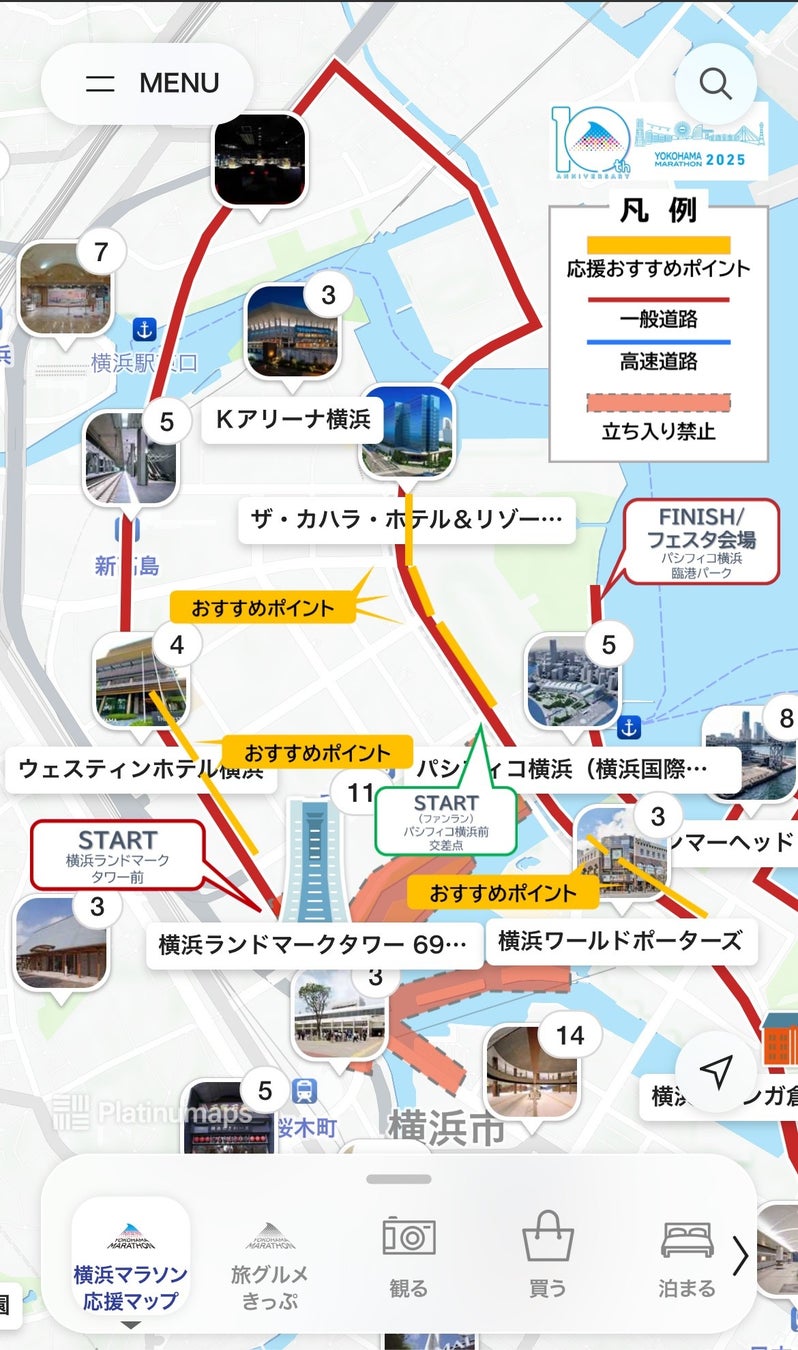
Task: Tap the search magnifier icon
Action: tap(715, 84)
